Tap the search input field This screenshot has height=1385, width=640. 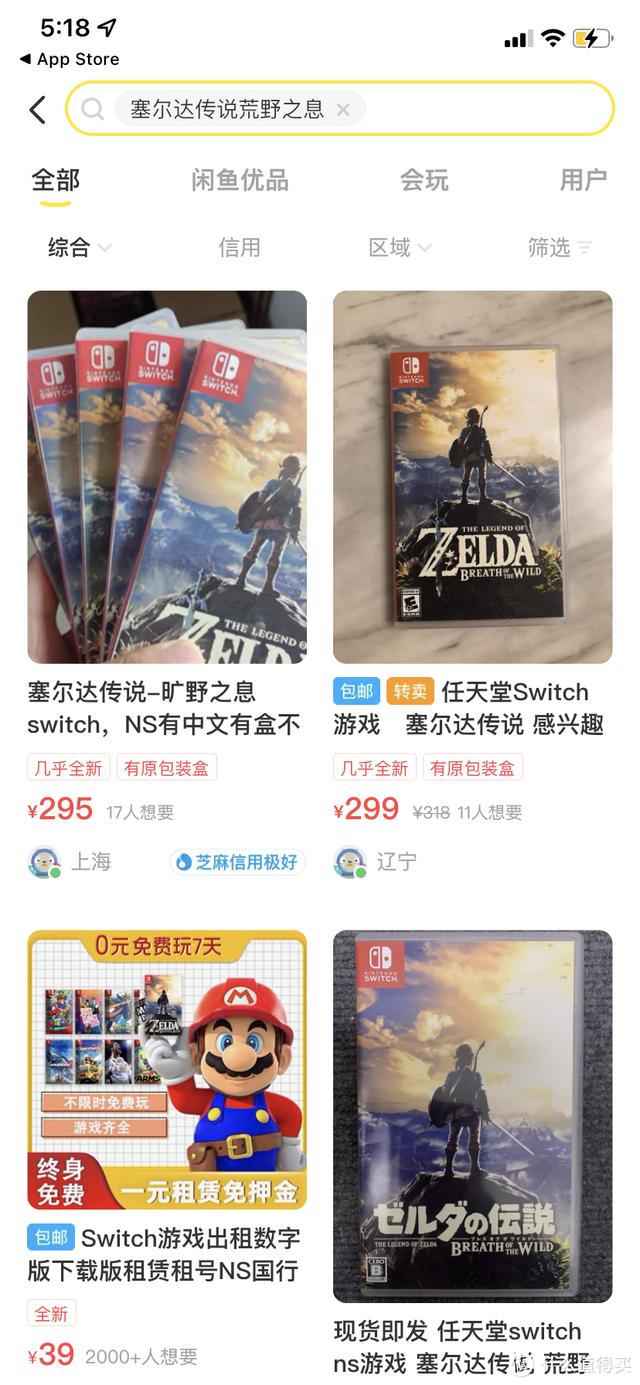coord(480,109)
